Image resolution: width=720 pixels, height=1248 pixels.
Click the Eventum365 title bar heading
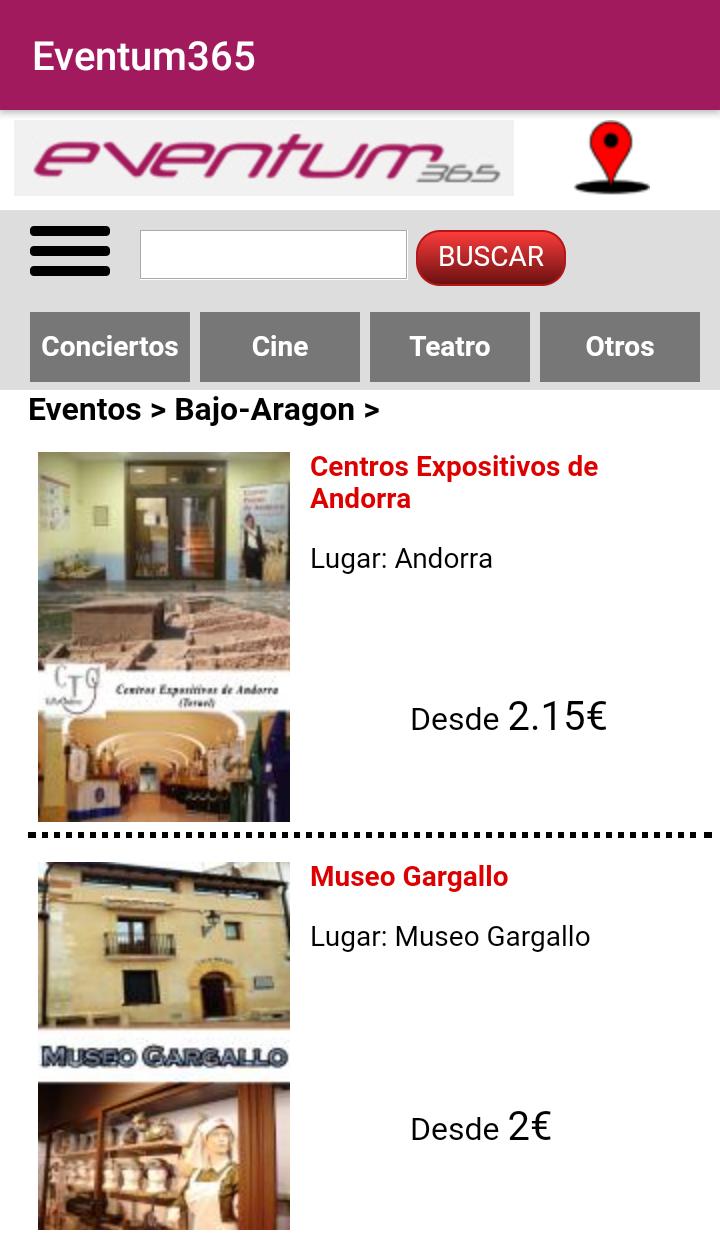145,56
